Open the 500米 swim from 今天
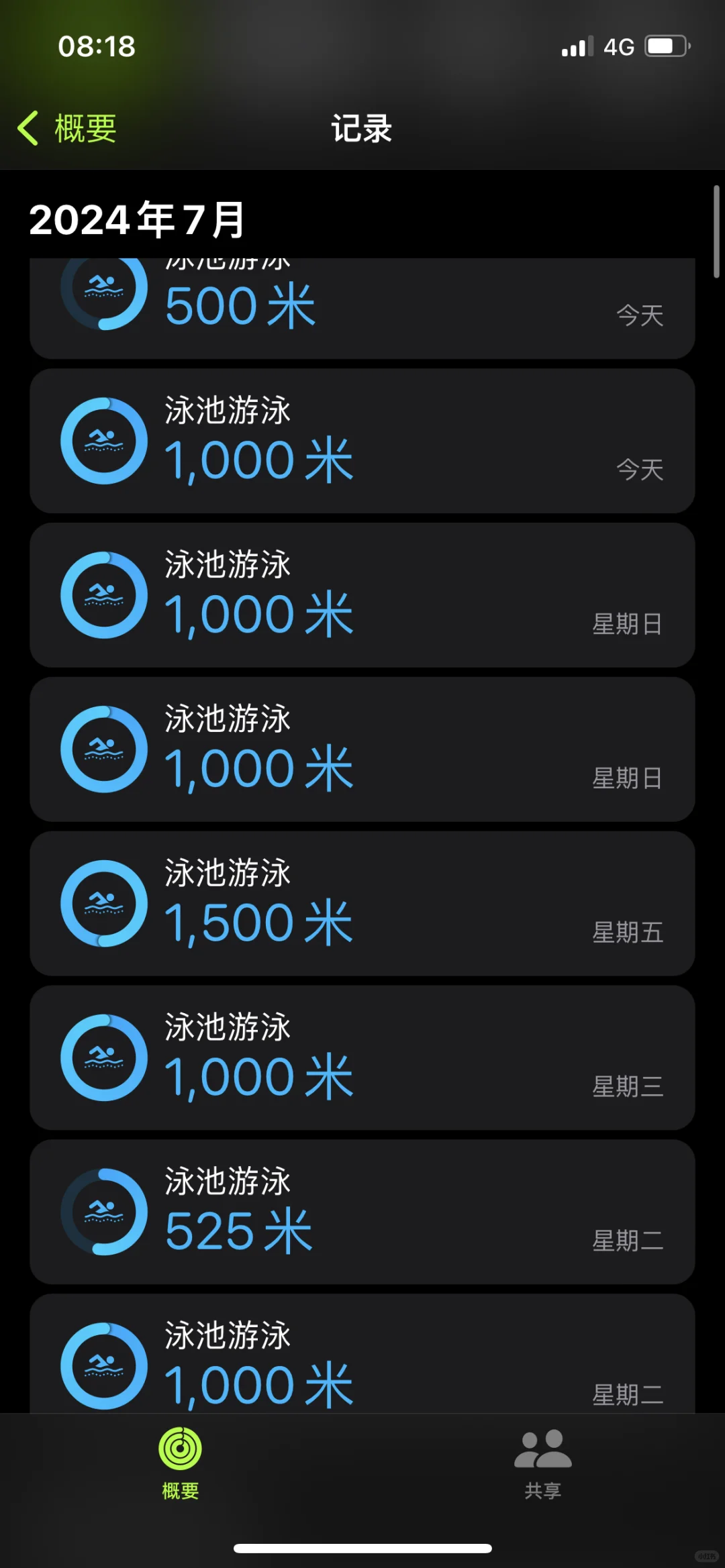The image size is (725, 1568). pyautogui.click(x=362, y=309)
